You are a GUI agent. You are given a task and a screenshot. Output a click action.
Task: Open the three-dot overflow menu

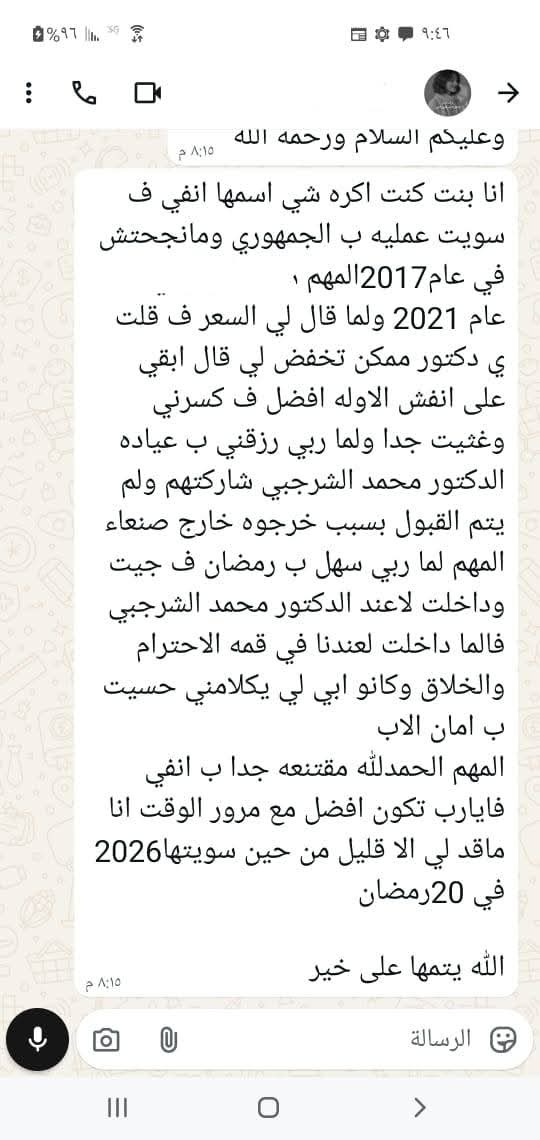tap(28, 92)
